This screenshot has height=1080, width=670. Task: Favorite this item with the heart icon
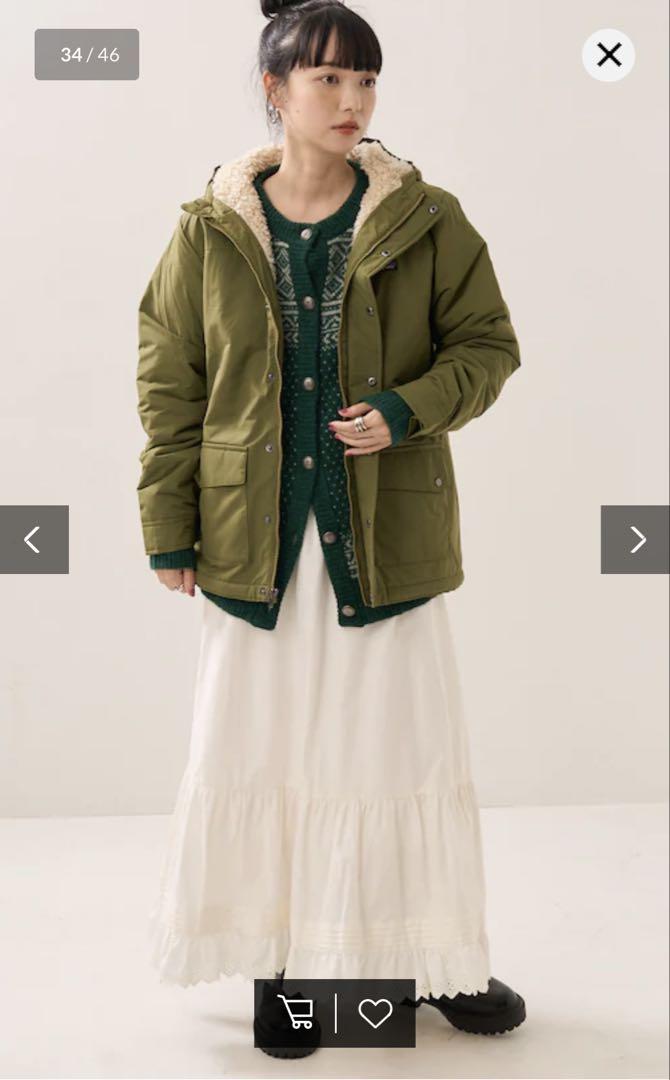coord(375,1012)
